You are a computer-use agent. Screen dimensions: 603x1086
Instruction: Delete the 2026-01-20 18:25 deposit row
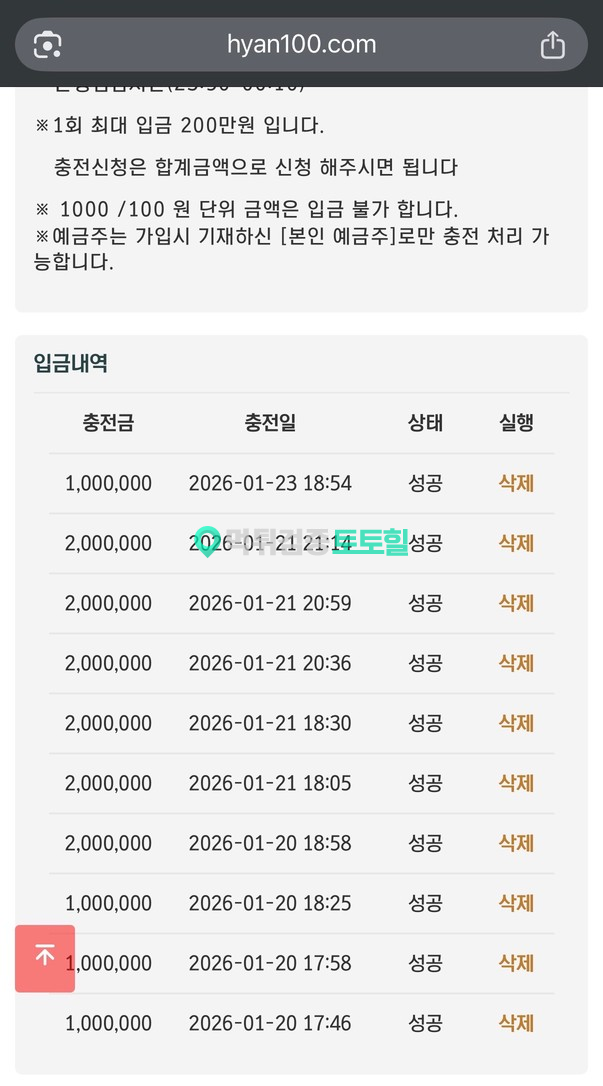(516, 903)
